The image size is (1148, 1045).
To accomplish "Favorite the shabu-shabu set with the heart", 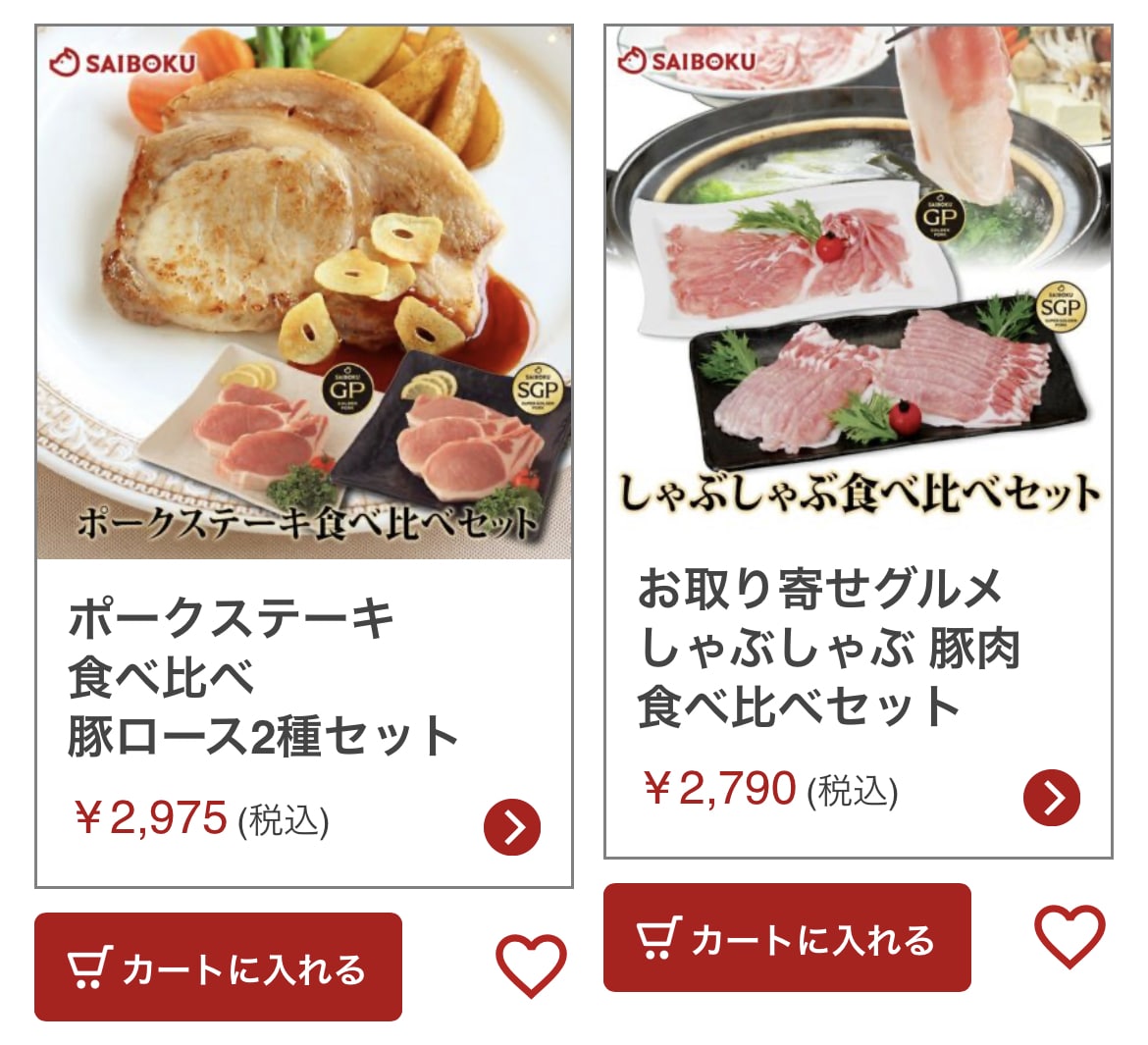I will click(x=1070, y=935).
